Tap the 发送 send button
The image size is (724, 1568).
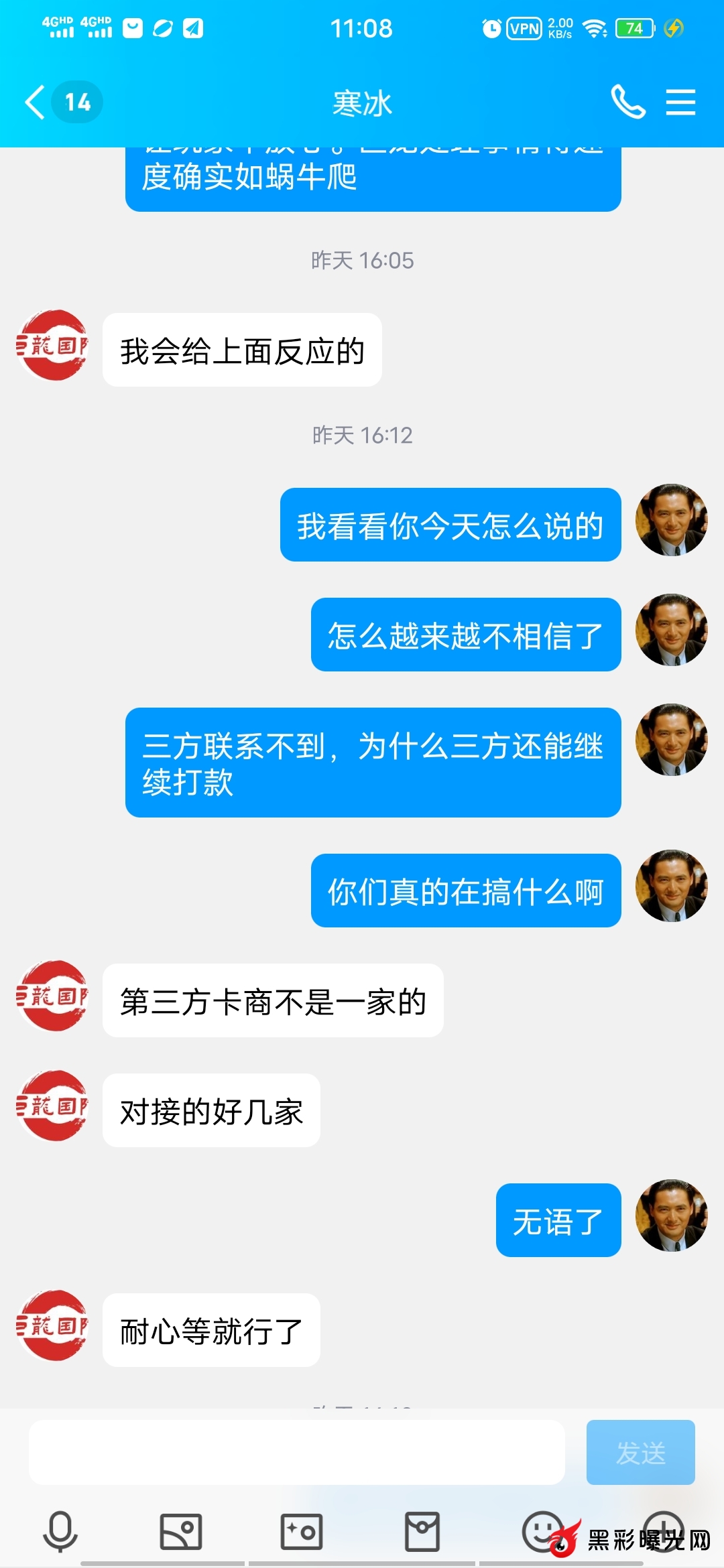pyautogui.click(x=640, y=1452)
